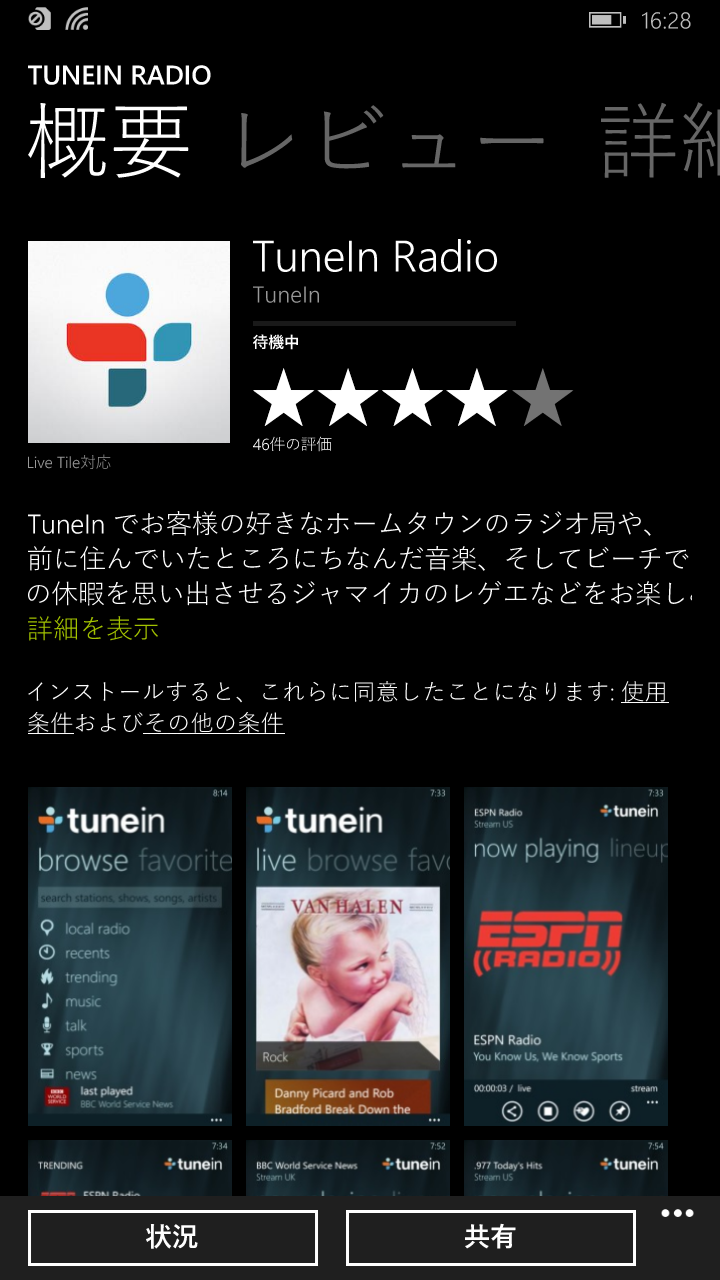
Task: Expand description via 詳細を表示
Action: (x=93, y=629)
